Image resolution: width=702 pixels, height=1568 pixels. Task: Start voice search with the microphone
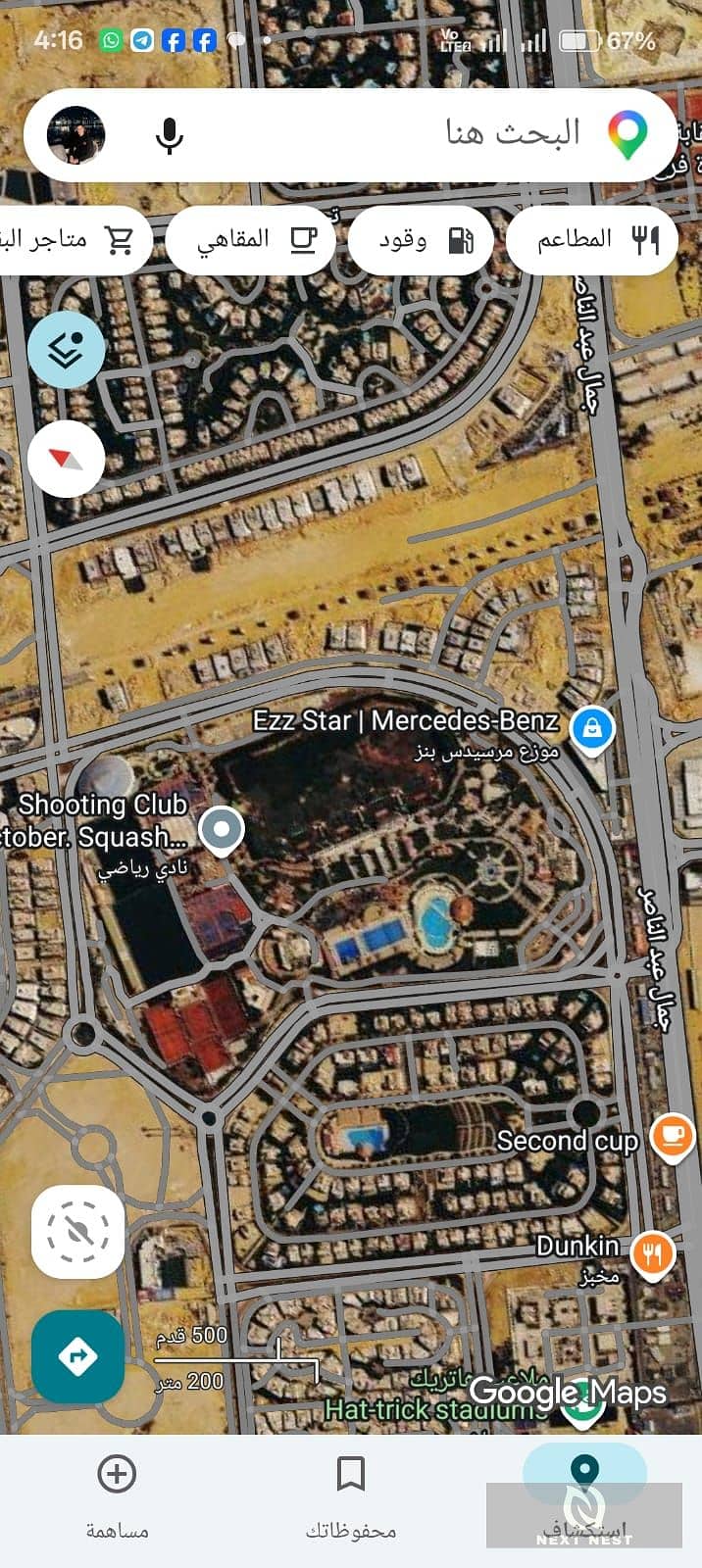(170, 135)
